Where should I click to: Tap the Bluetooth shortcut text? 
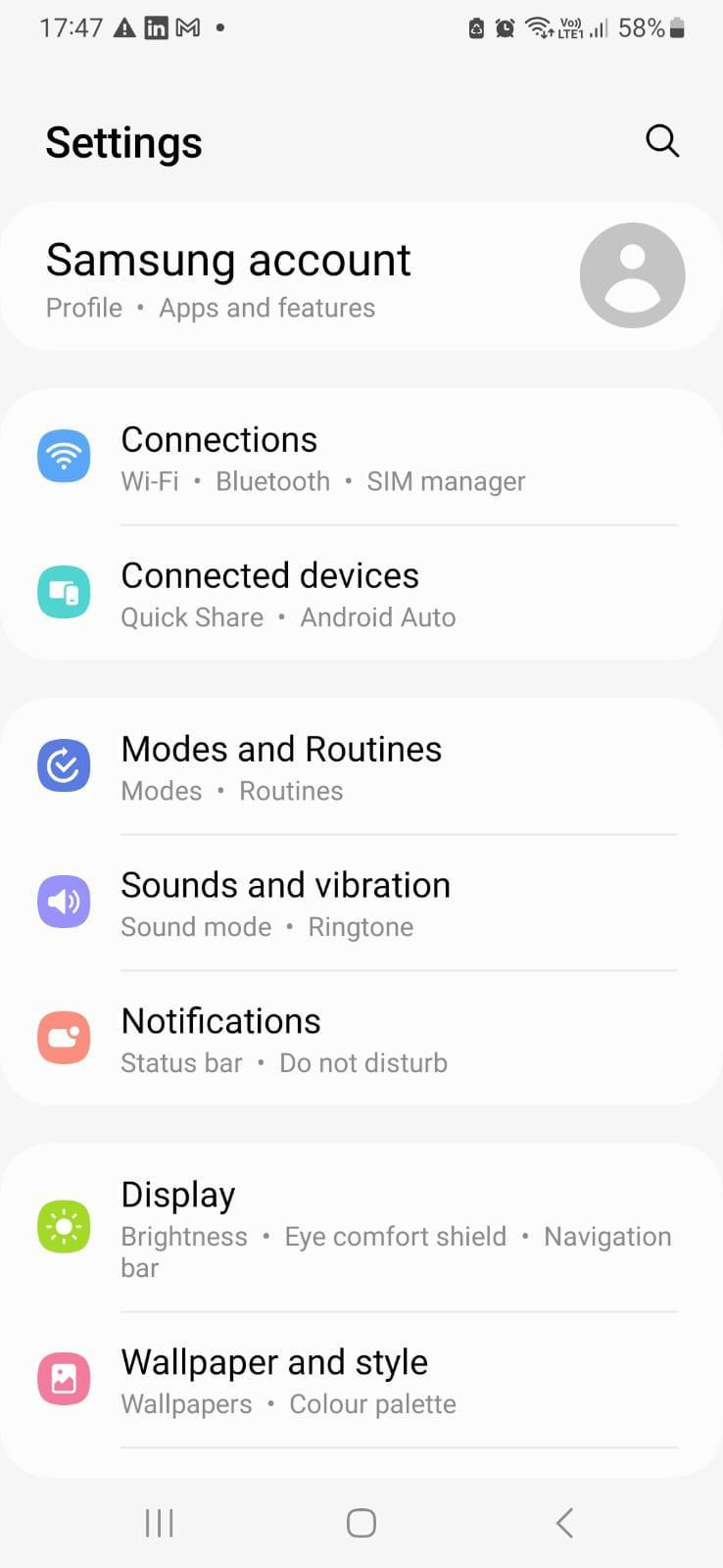[272, 481]
